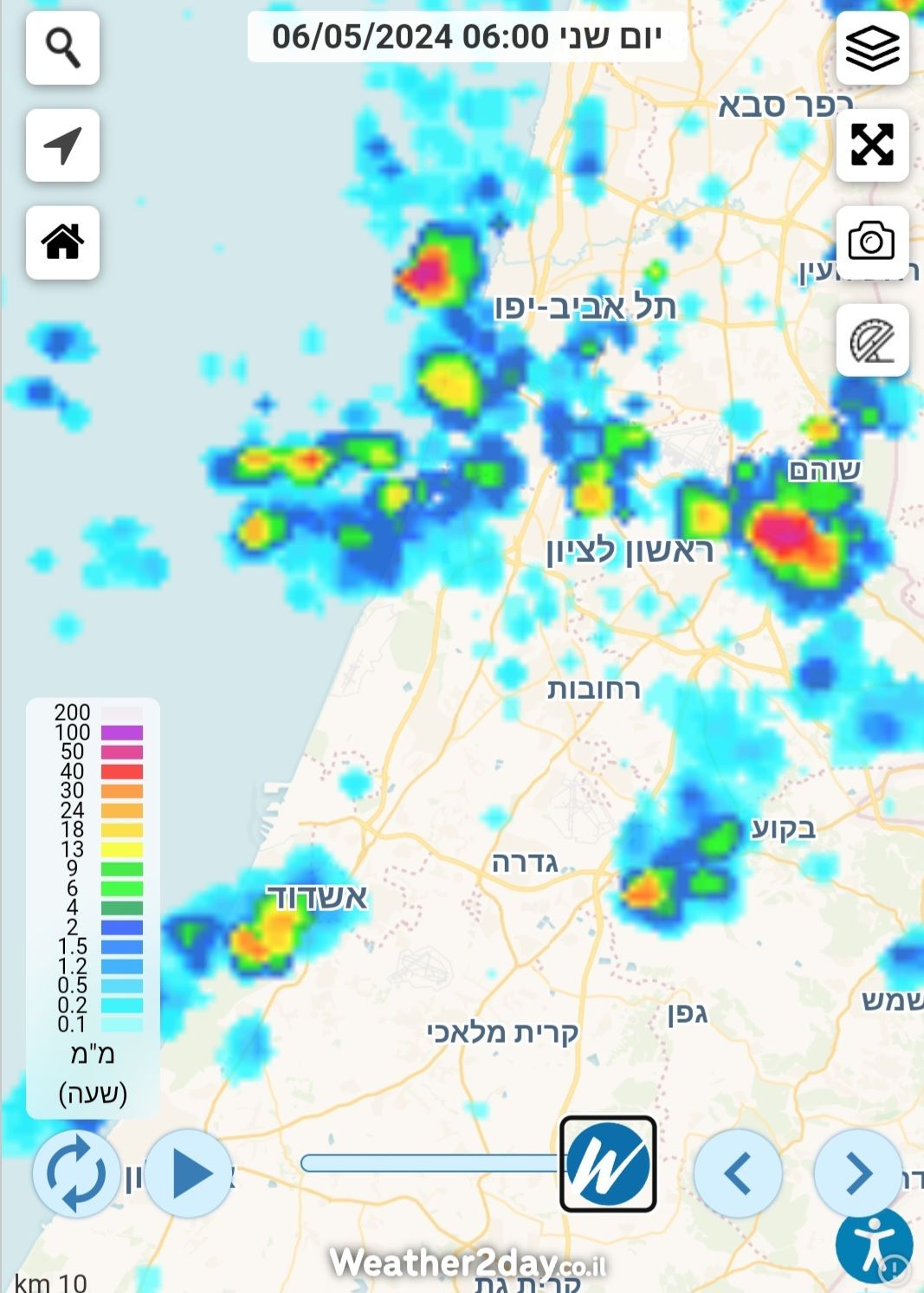Viewport: 924px width, 1293px height.
Task: Center map on my location
Action: (x=62, y=145)
